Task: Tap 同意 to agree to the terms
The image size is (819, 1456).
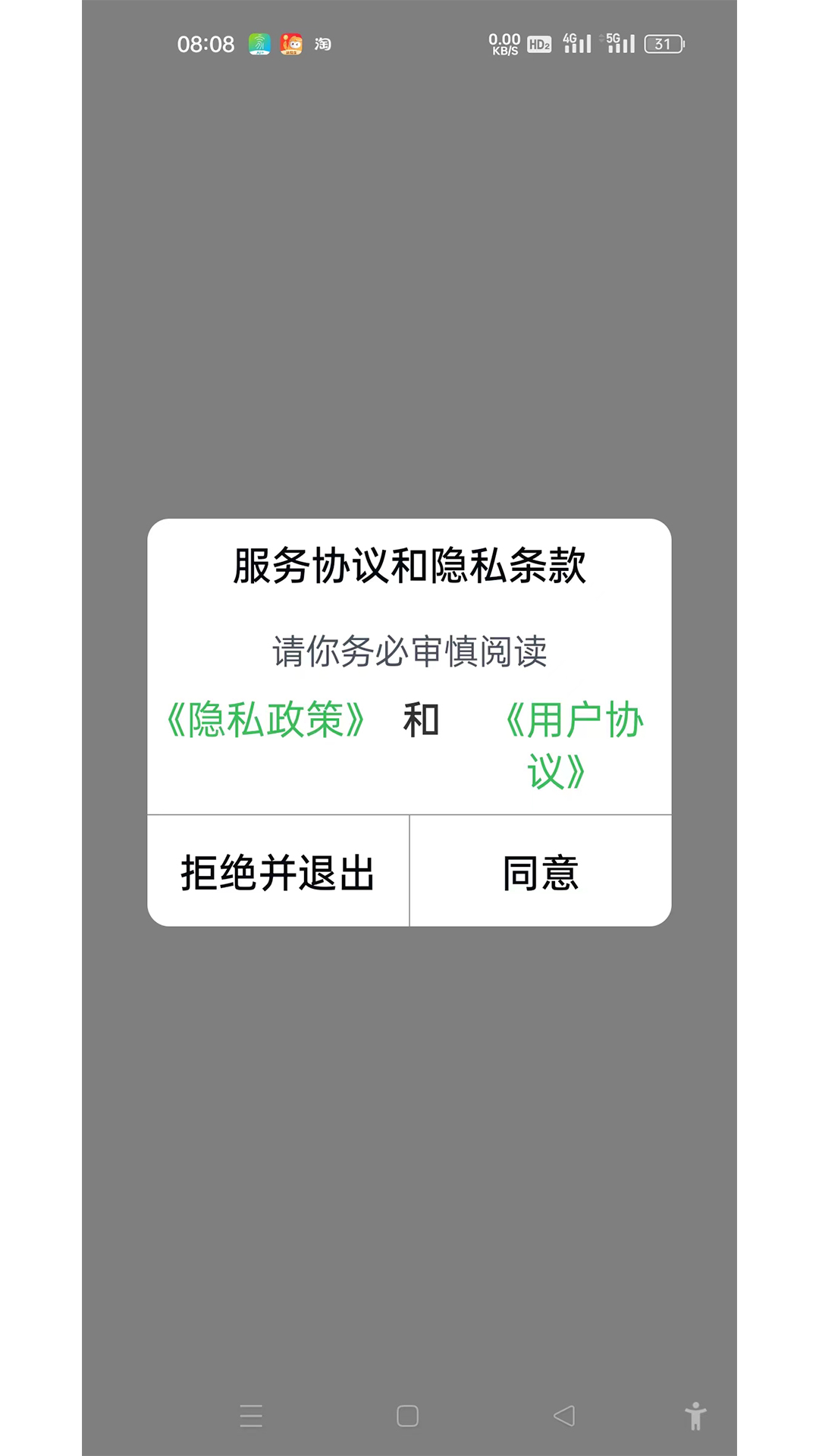Action: (x=539, y=872)
